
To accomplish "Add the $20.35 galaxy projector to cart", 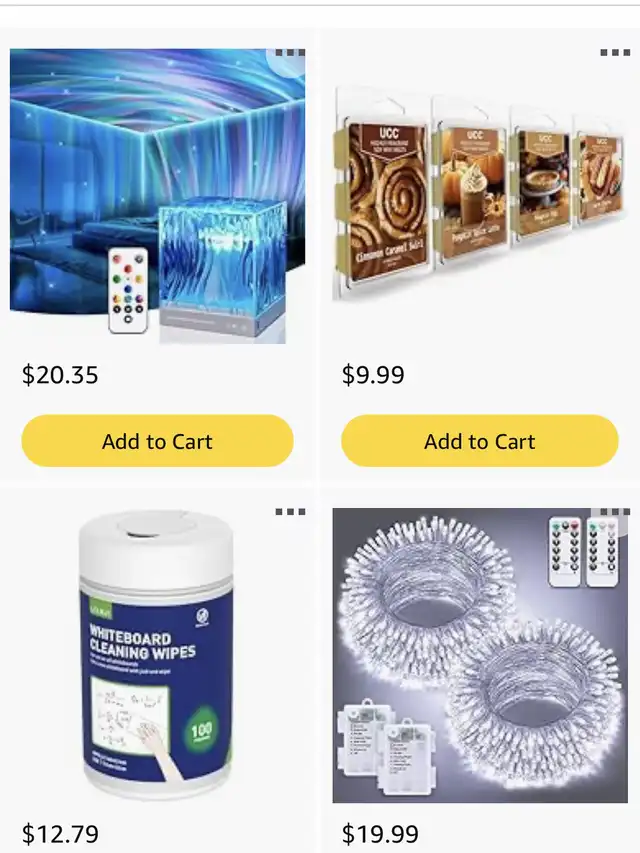I will (x=157, y=441).
